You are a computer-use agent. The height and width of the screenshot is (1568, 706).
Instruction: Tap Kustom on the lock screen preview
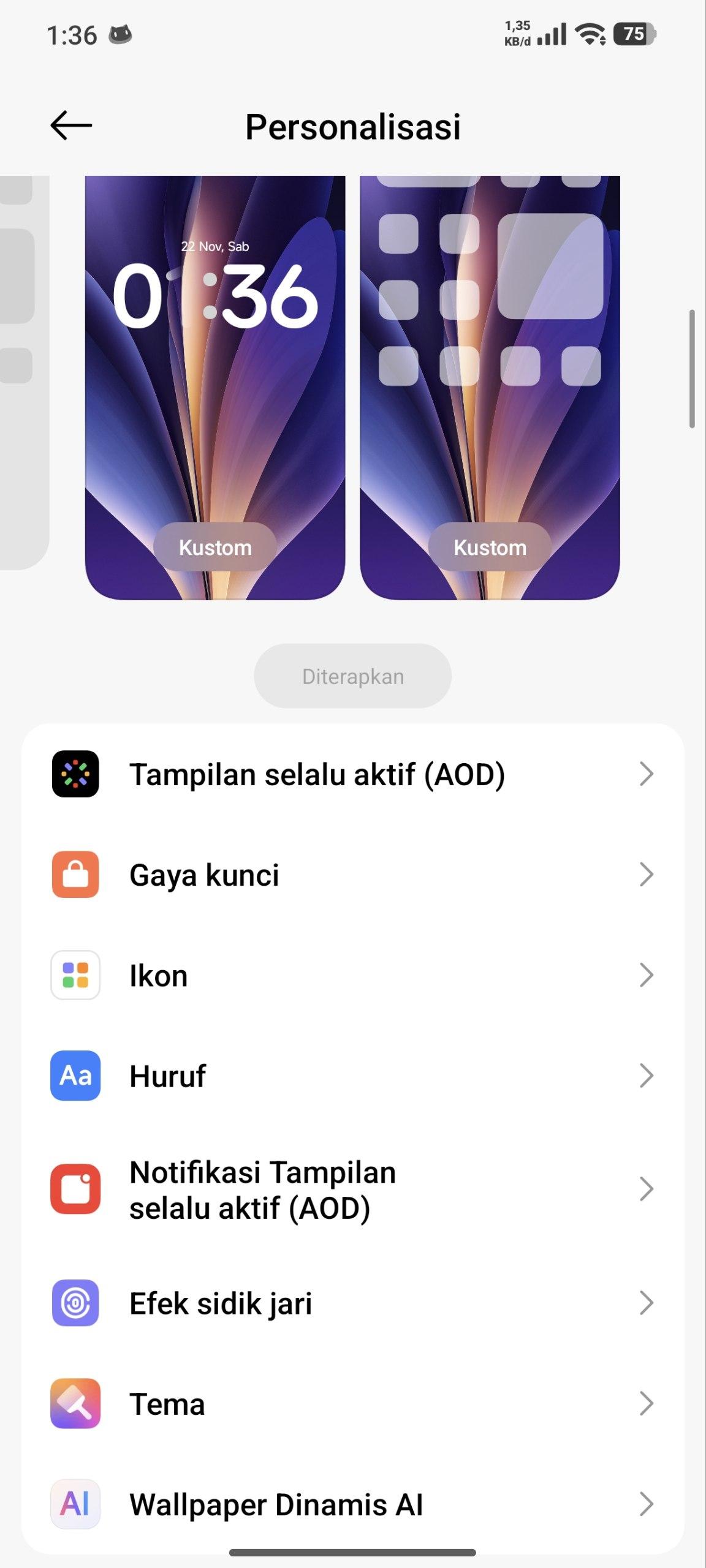click(x=215, y=547)
